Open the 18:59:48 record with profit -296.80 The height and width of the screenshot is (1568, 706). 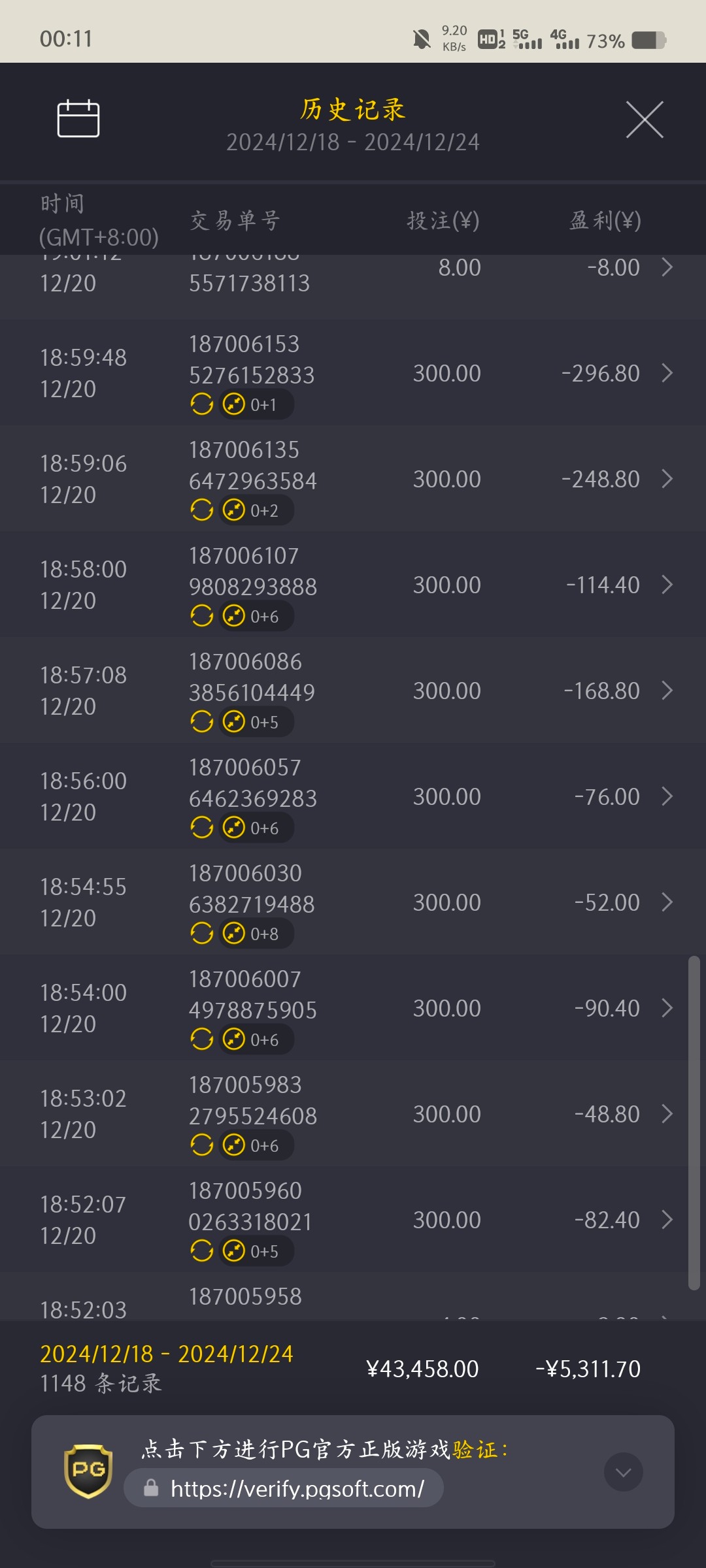(x=353, y=372)
